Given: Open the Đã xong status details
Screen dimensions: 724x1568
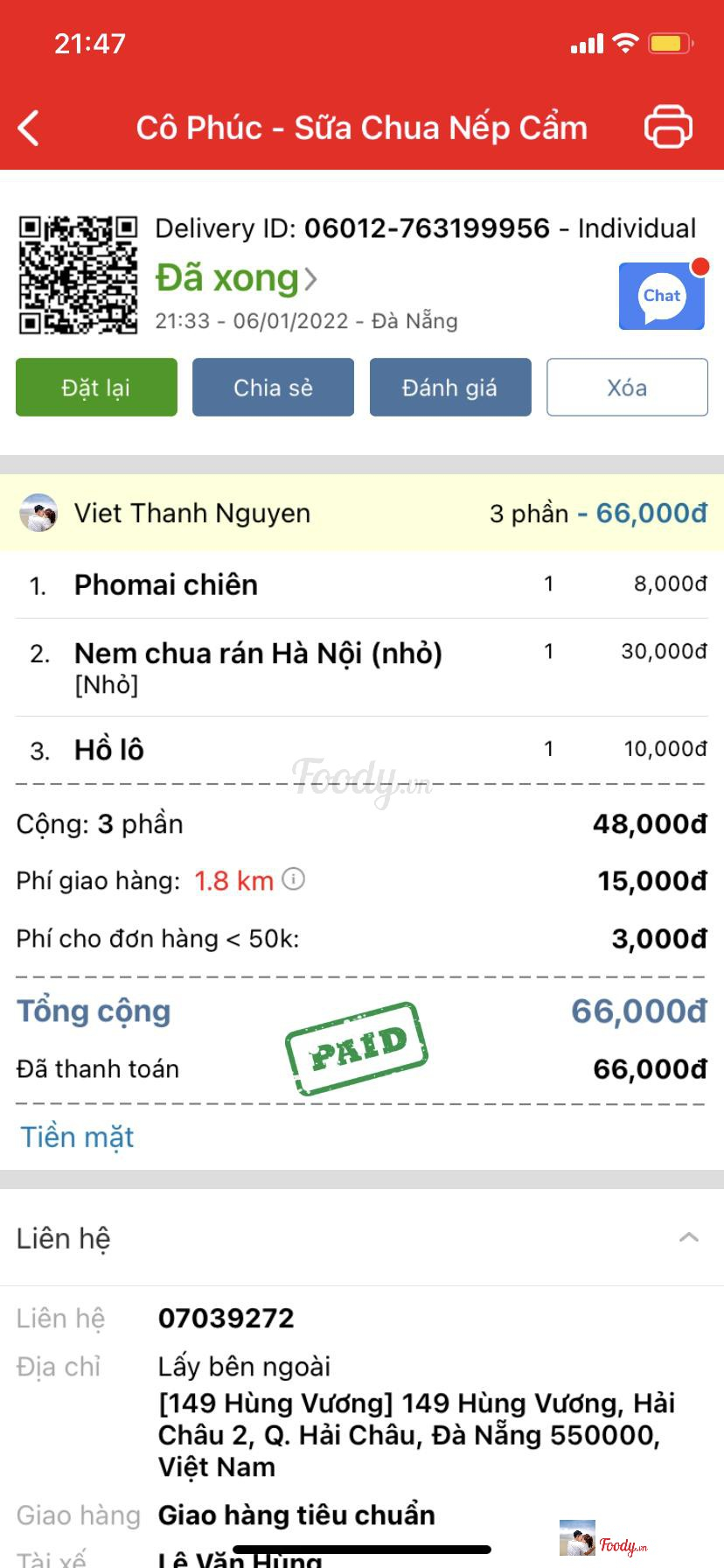Looking at the screenshot, I should click(x=236, y=278).
